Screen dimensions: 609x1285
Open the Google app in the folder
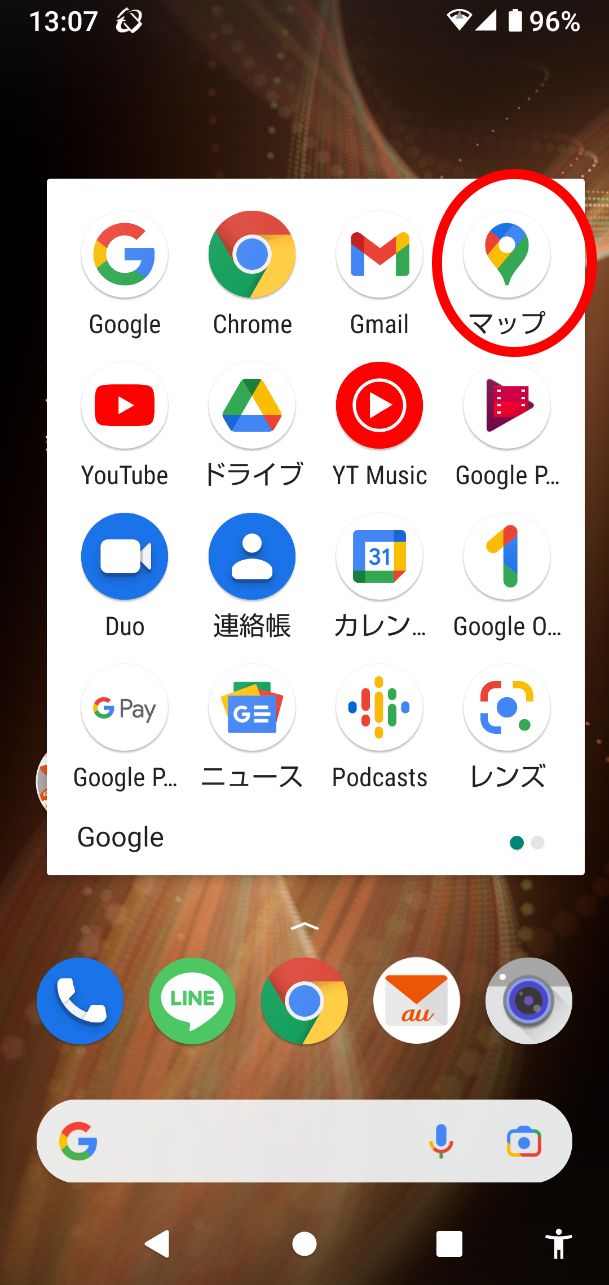click(125, 256)
